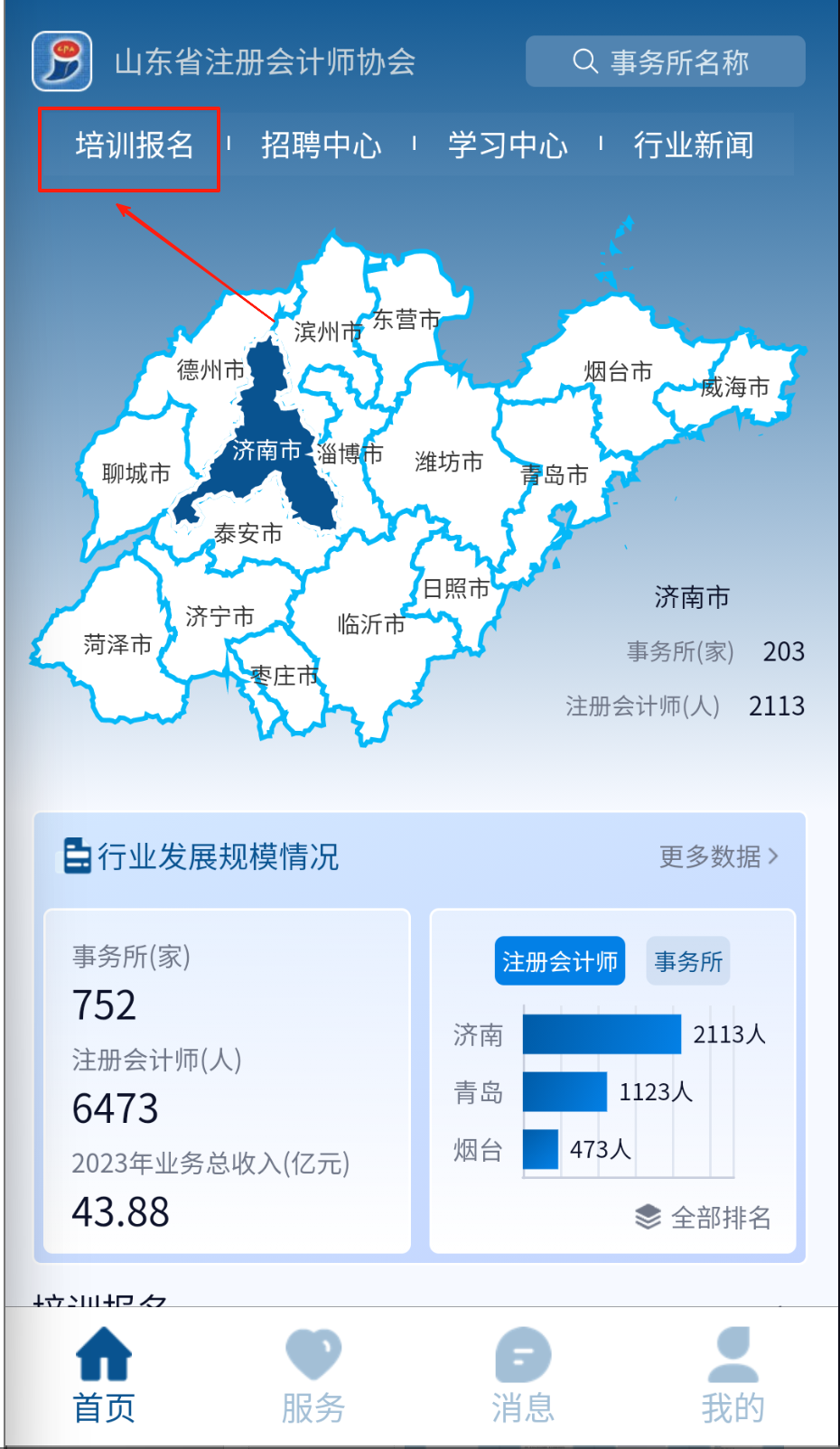The image size is (840, 1449).
Task: Open the 事务所名称 search box
Action: click(665, 61)
